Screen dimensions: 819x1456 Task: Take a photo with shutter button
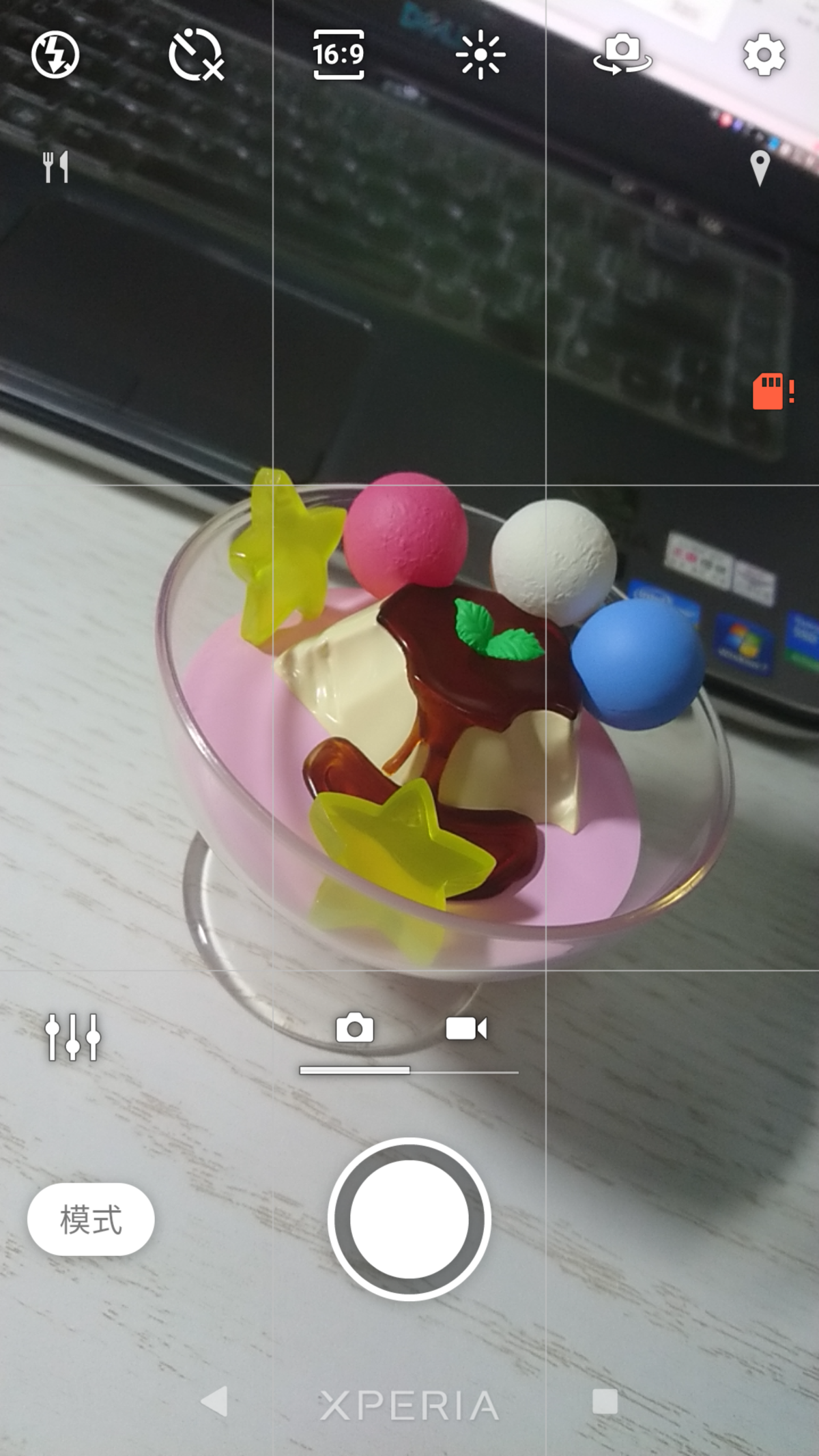coord(409,1219)
